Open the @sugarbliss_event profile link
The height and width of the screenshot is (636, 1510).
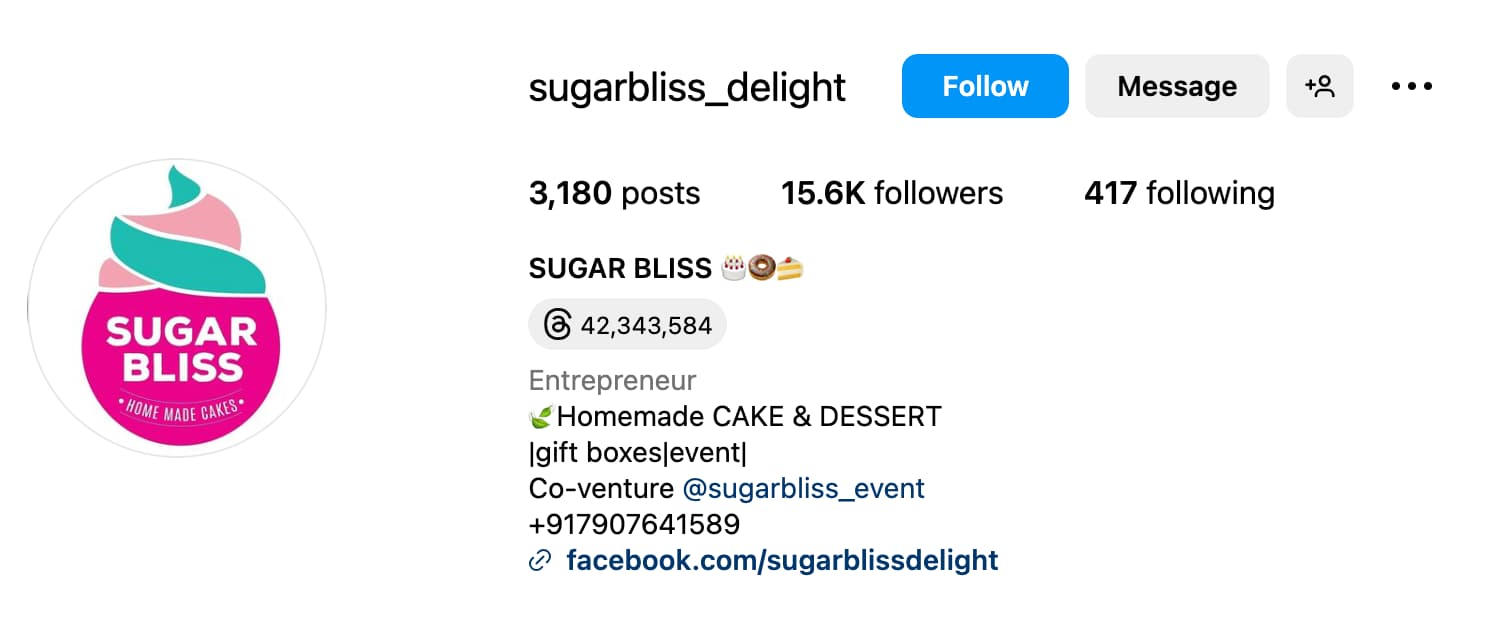(x=803, y=489)
